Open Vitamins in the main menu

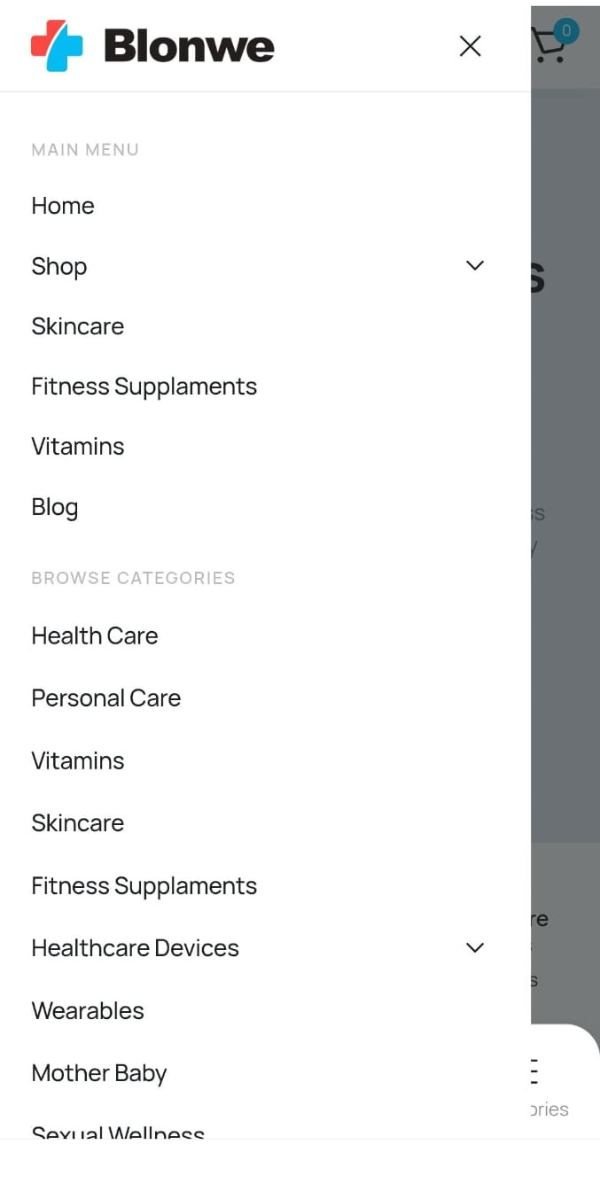pos(78,446)
